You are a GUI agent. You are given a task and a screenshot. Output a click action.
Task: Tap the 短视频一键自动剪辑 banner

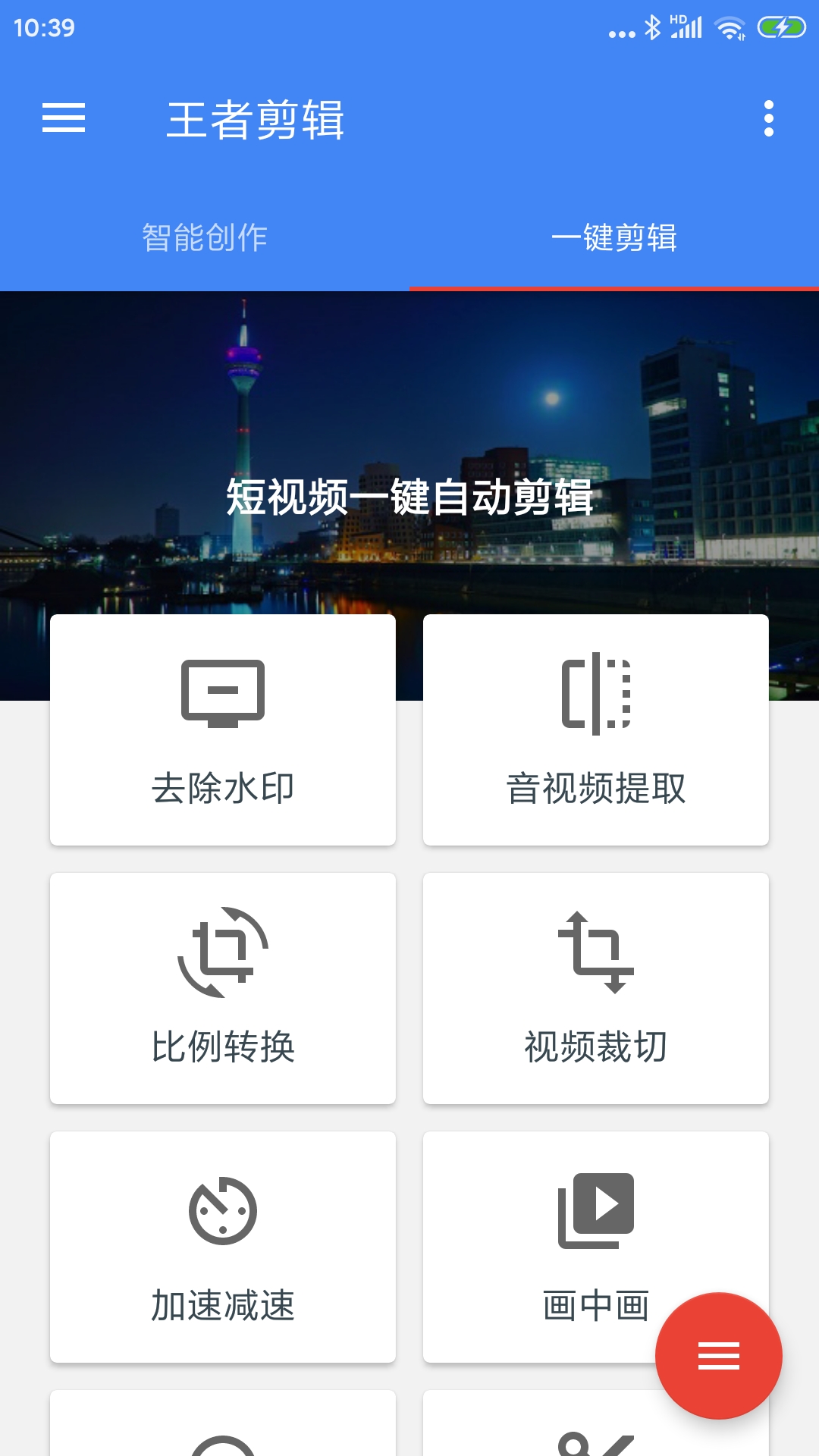[409, 497]
